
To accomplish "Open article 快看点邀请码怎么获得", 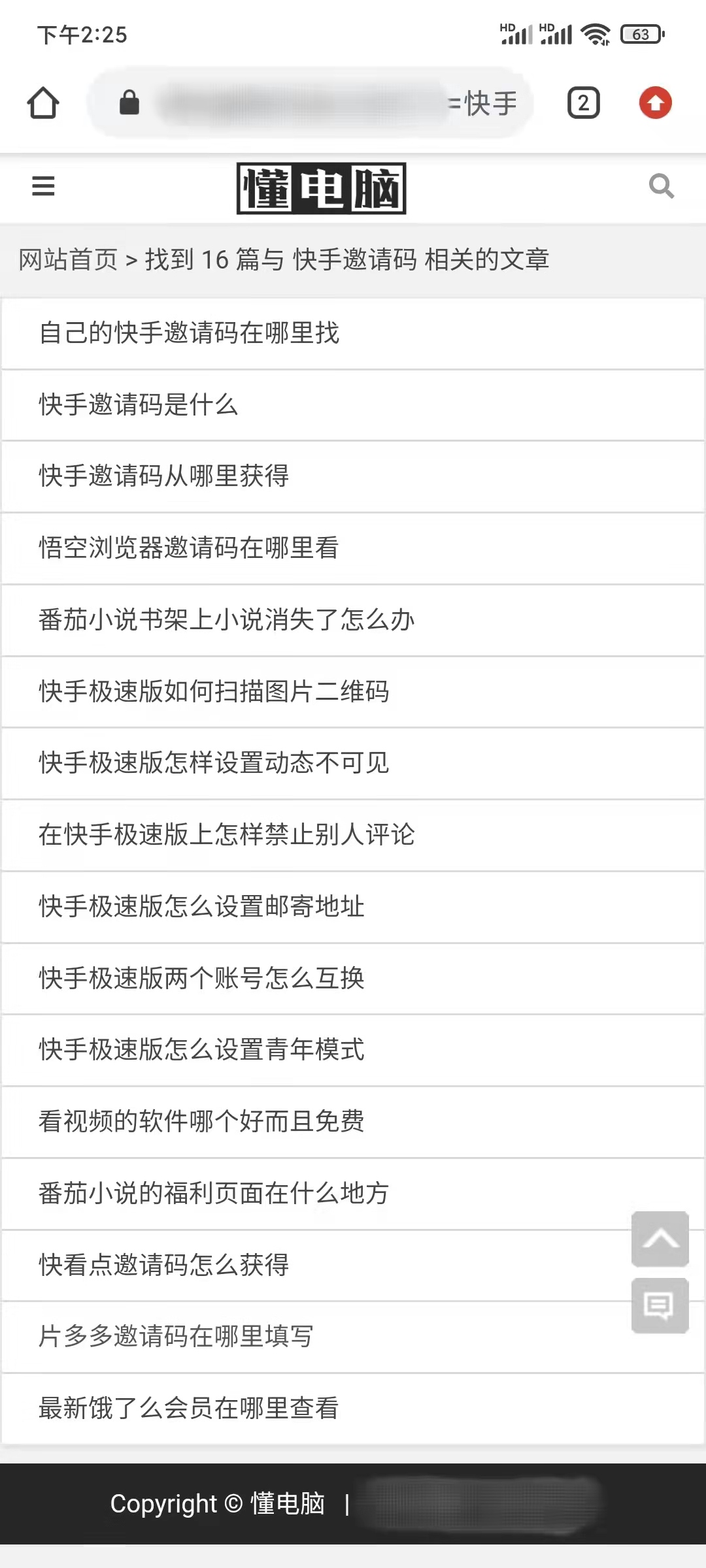I will pos(164,1266).
